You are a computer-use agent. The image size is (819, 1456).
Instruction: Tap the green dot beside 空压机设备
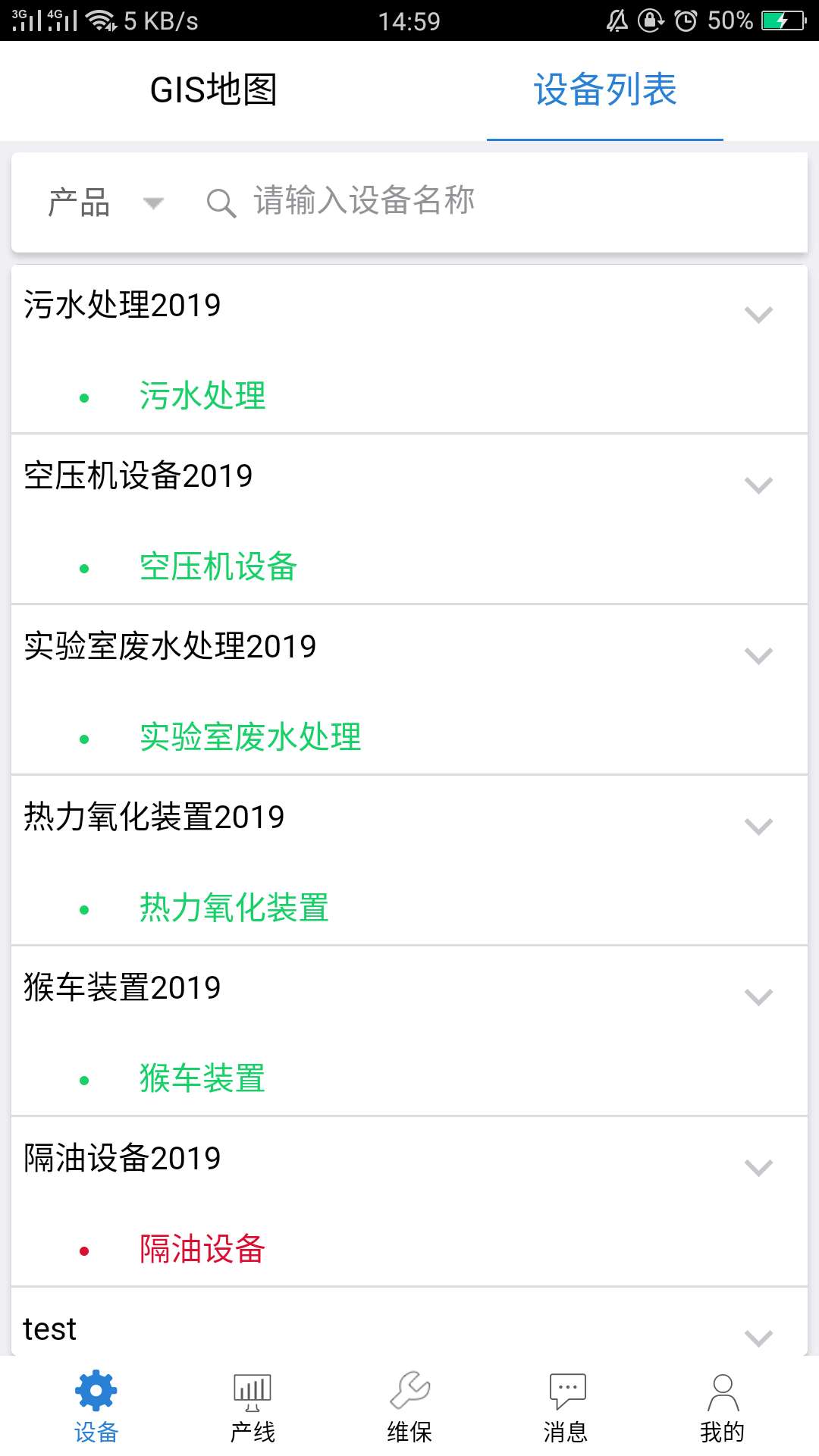(83, 566)
